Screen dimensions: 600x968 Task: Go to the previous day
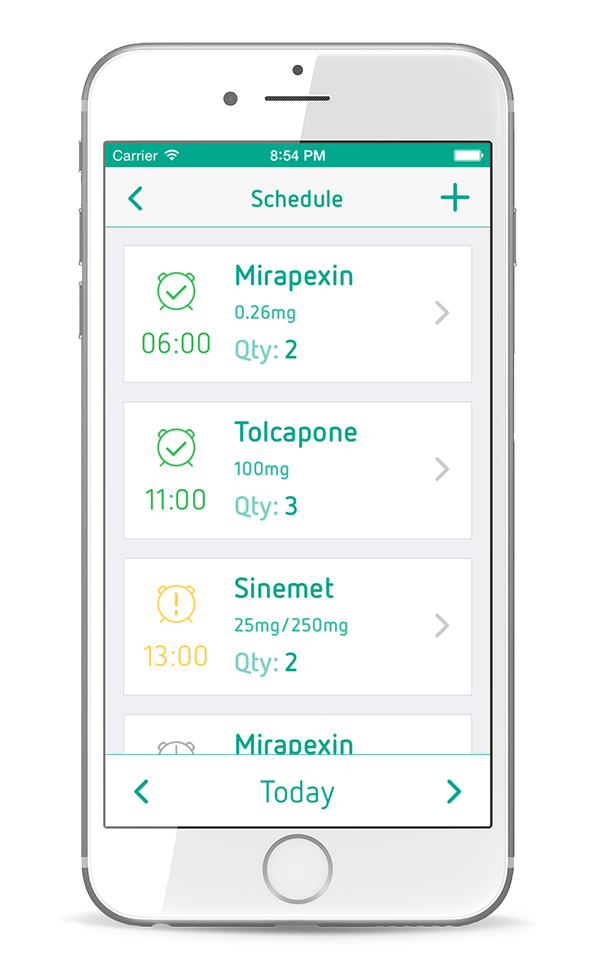142,792
